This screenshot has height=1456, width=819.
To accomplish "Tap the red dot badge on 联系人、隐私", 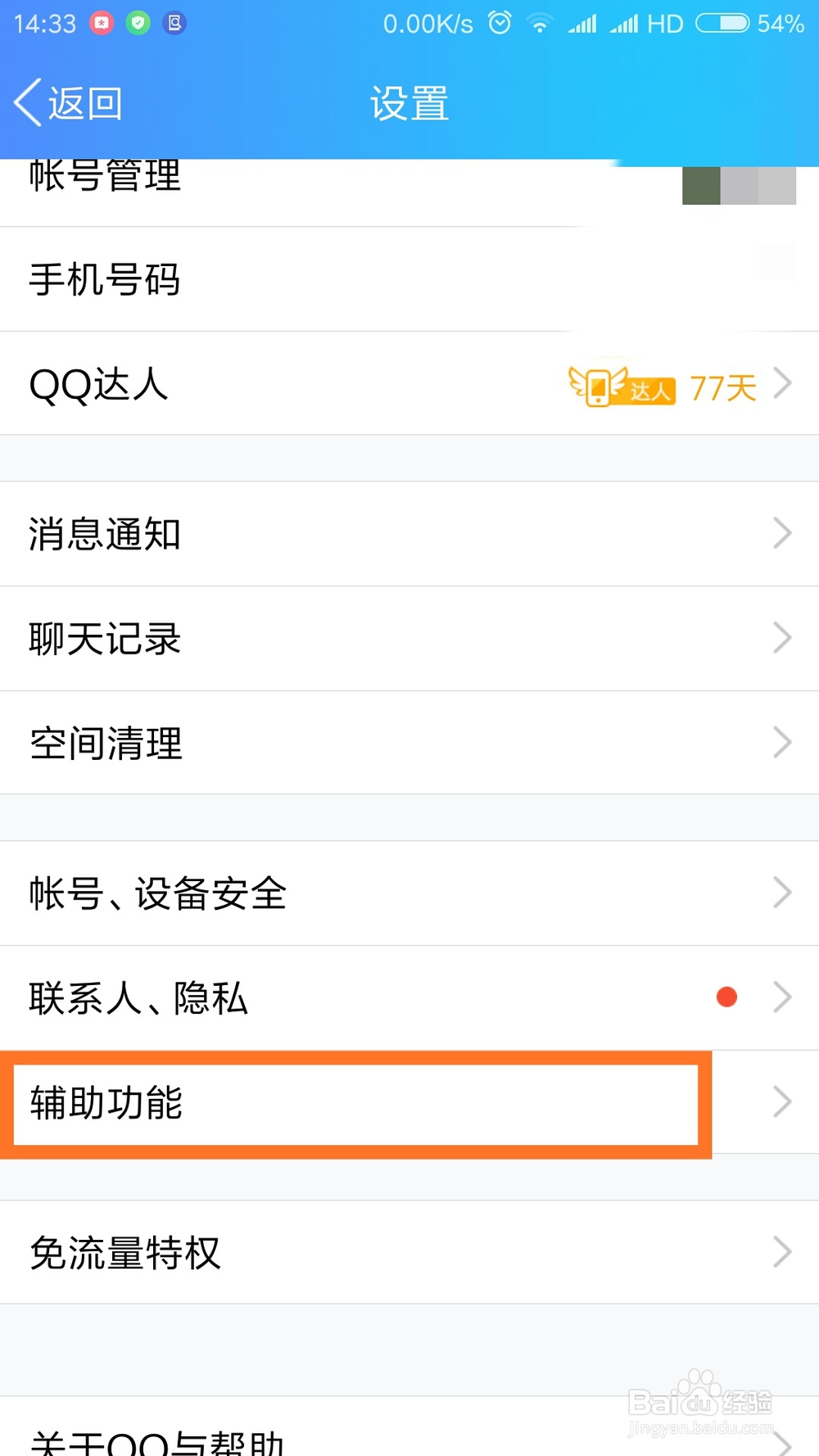I will pyautogui.click(x=727, y=997).
